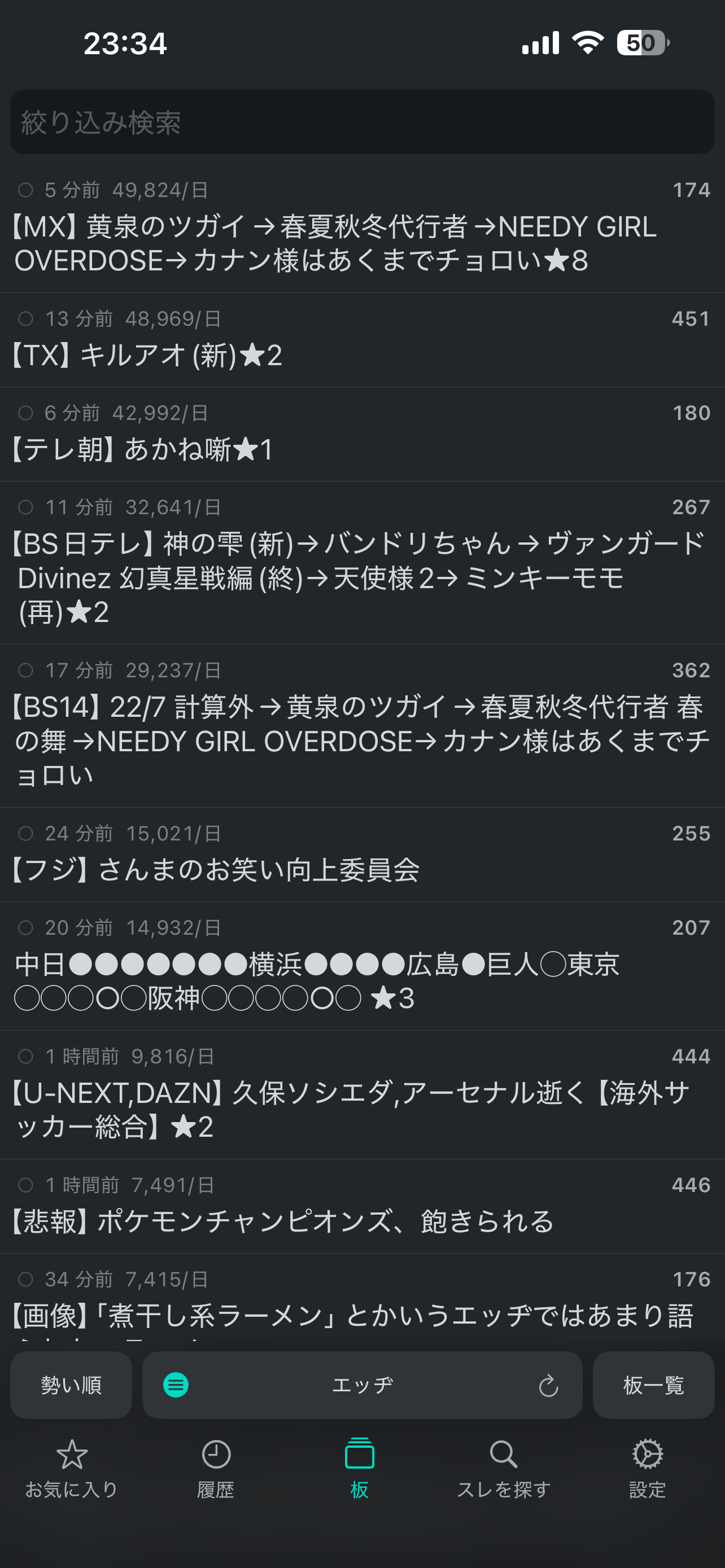The height and width of the screenshot is (1568, 725).
Task: Select the 板 tab
Action: (x=360, y=1468)
